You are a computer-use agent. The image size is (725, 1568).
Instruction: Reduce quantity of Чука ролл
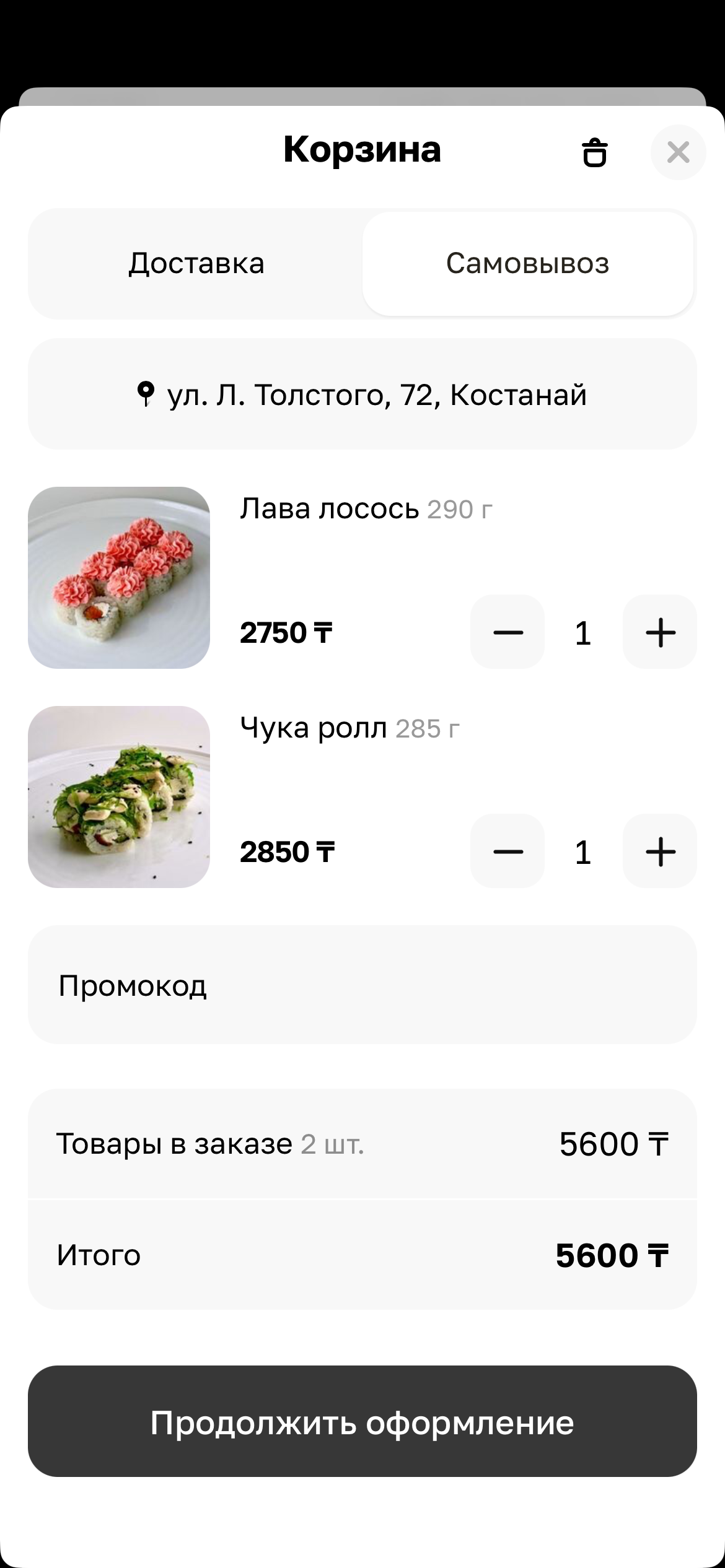(x=507, y=852)
